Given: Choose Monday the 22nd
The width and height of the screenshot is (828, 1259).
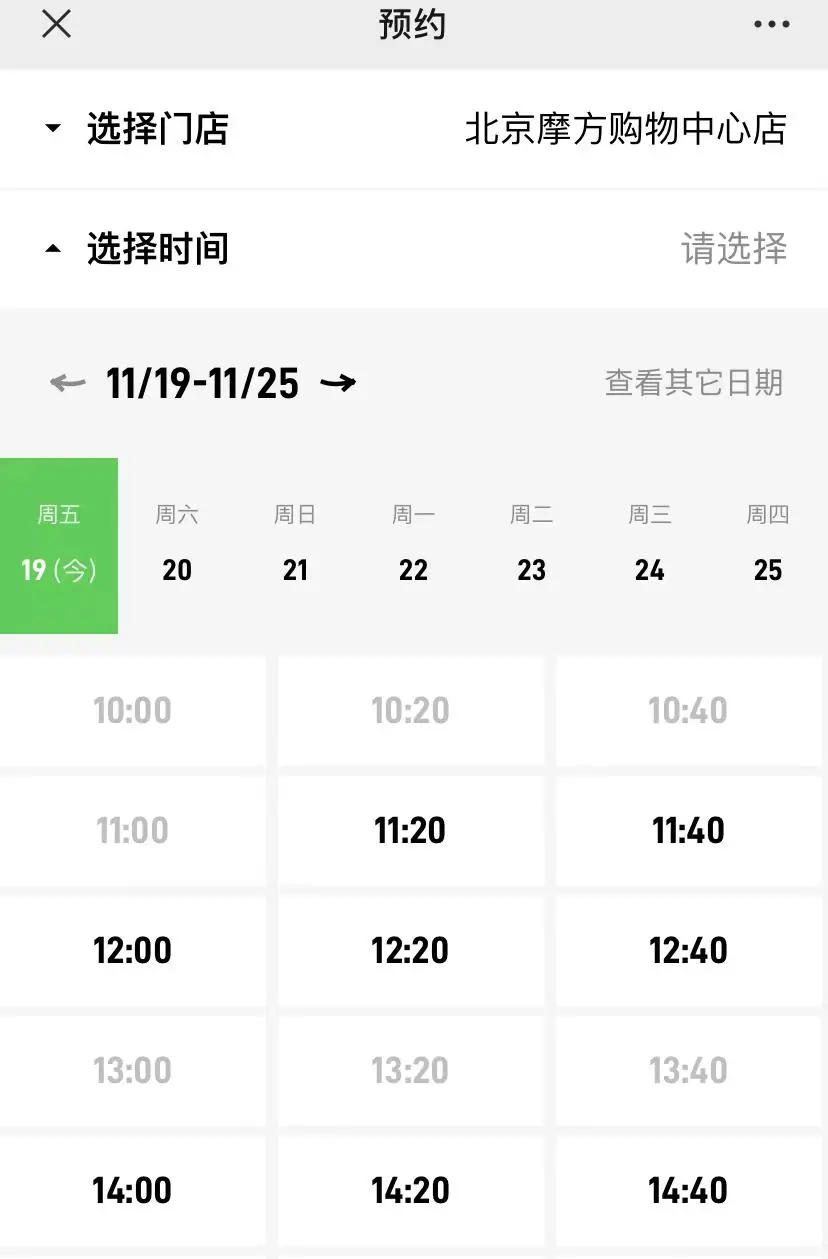Looking at the screenshot, I should coord(413,545).
